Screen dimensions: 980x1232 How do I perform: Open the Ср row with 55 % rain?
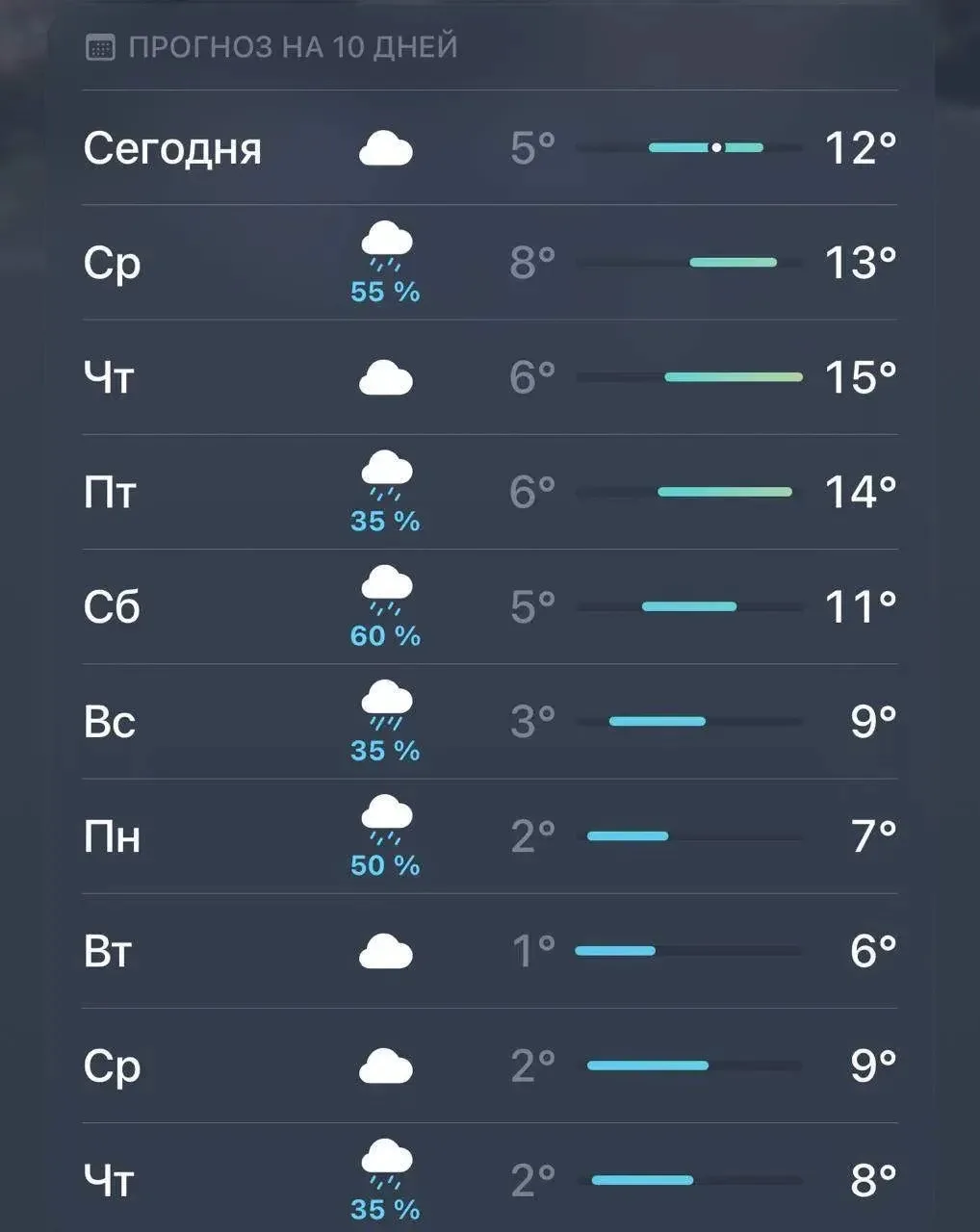(x=489, y=262)
